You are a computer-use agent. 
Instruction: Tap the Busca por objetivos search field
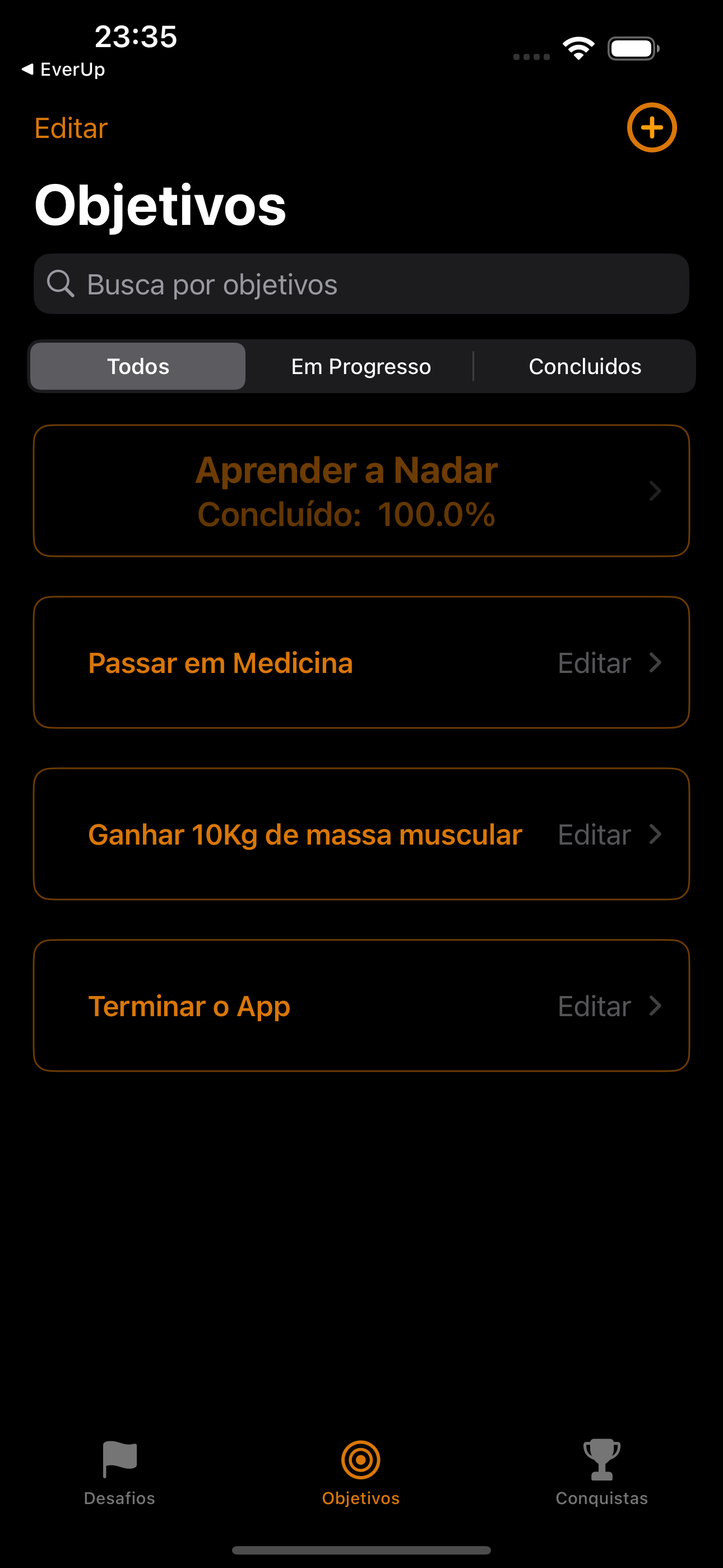point(361,284)
